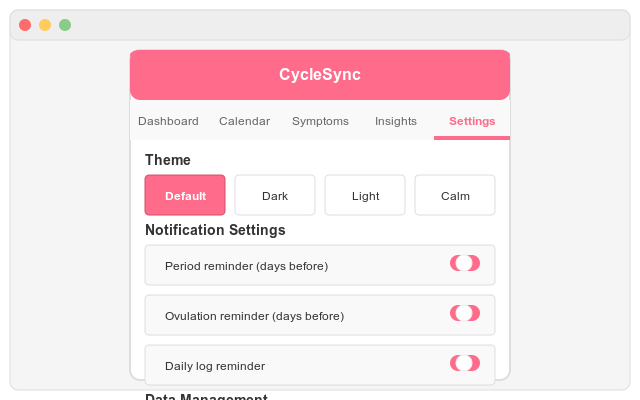
Task: Open the Calendar tab
Action: click(244, 121)
